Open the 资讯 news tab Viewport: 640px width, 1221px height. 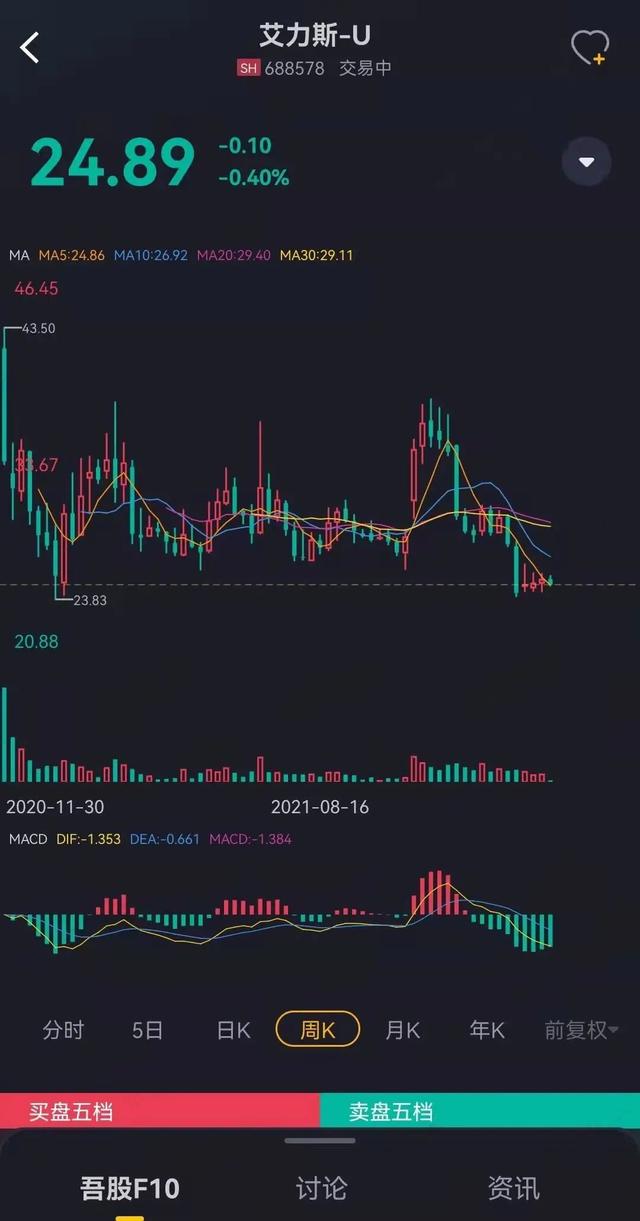click(514, 1188)
